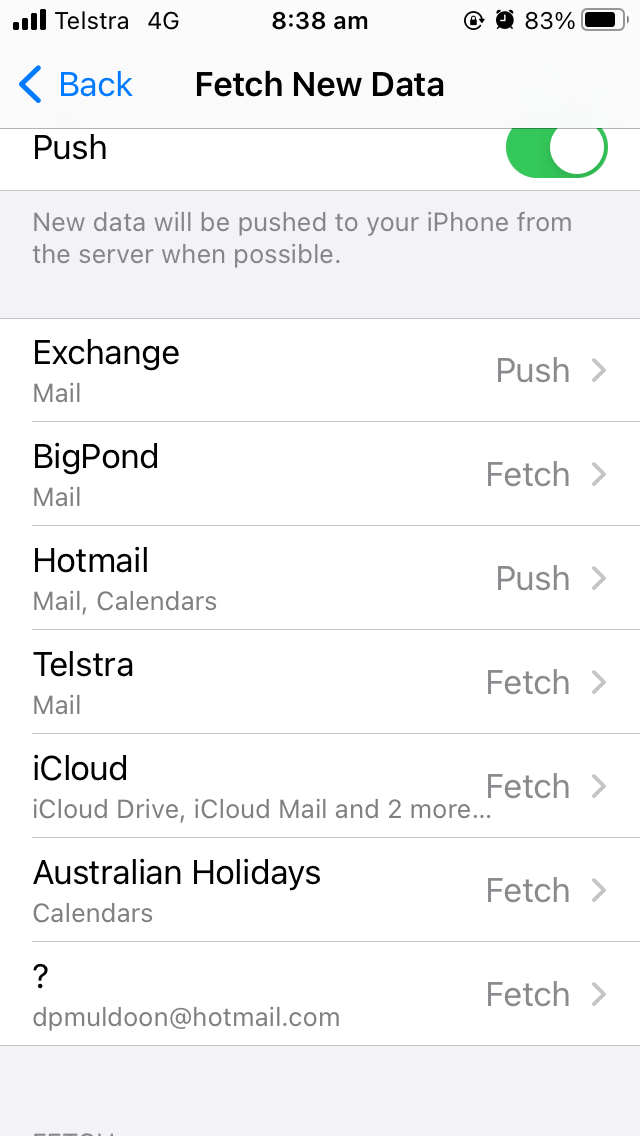Select the Hotmail Mail, Calendars row

(320, 578)
